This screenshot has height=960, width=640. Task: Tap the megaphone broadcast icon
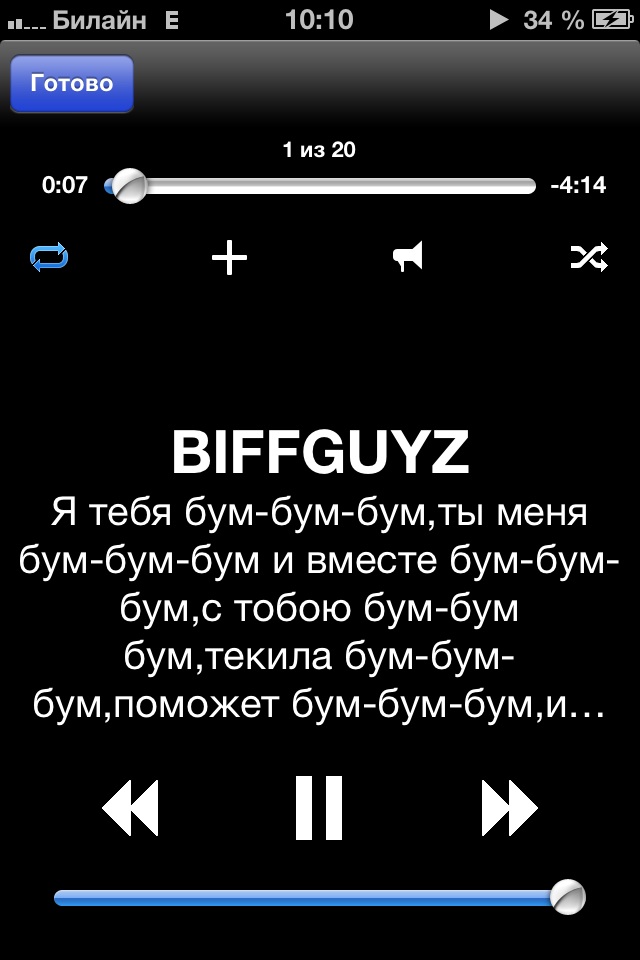(x=408, y=258)
